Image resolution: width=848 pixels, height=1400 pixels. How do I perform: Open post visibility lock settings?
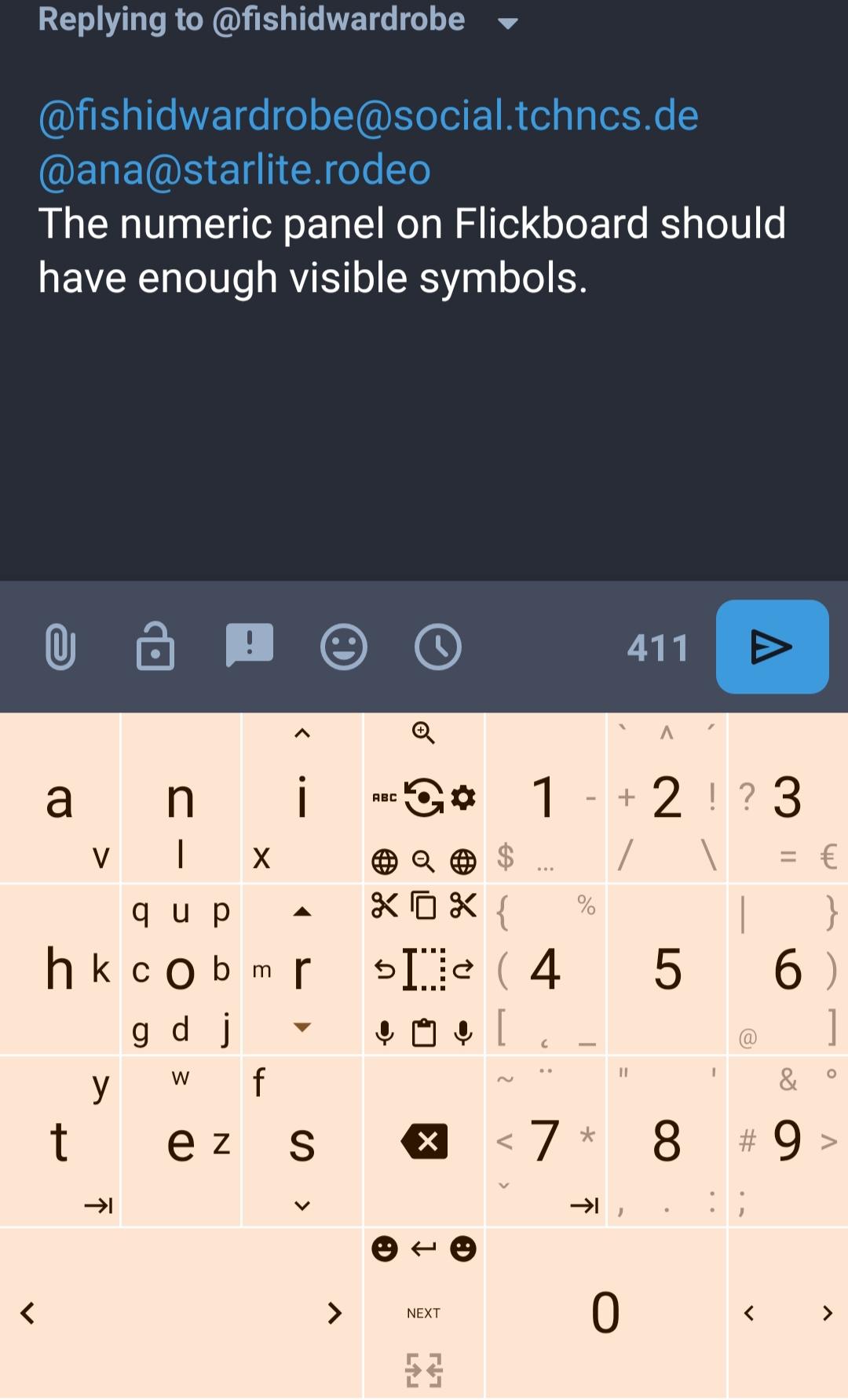[x=155, y=647]
